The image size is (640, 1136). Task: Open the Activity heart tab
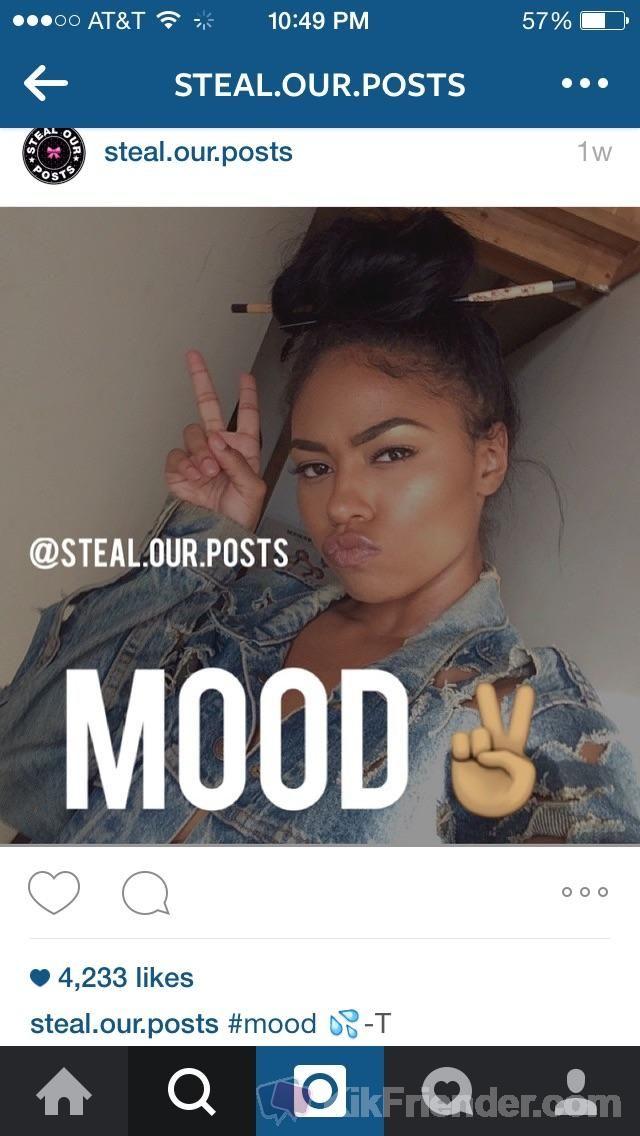tap(448, 1091)
